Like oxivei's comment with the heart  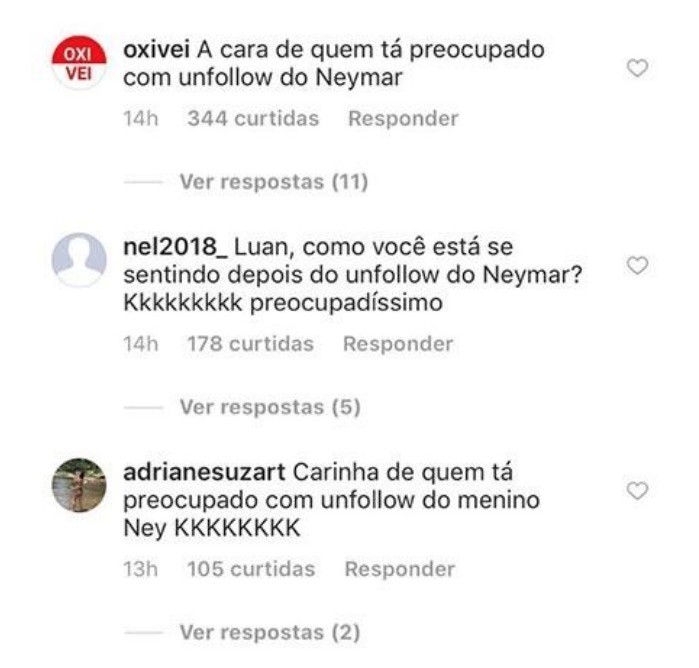[x=638, y=68]
